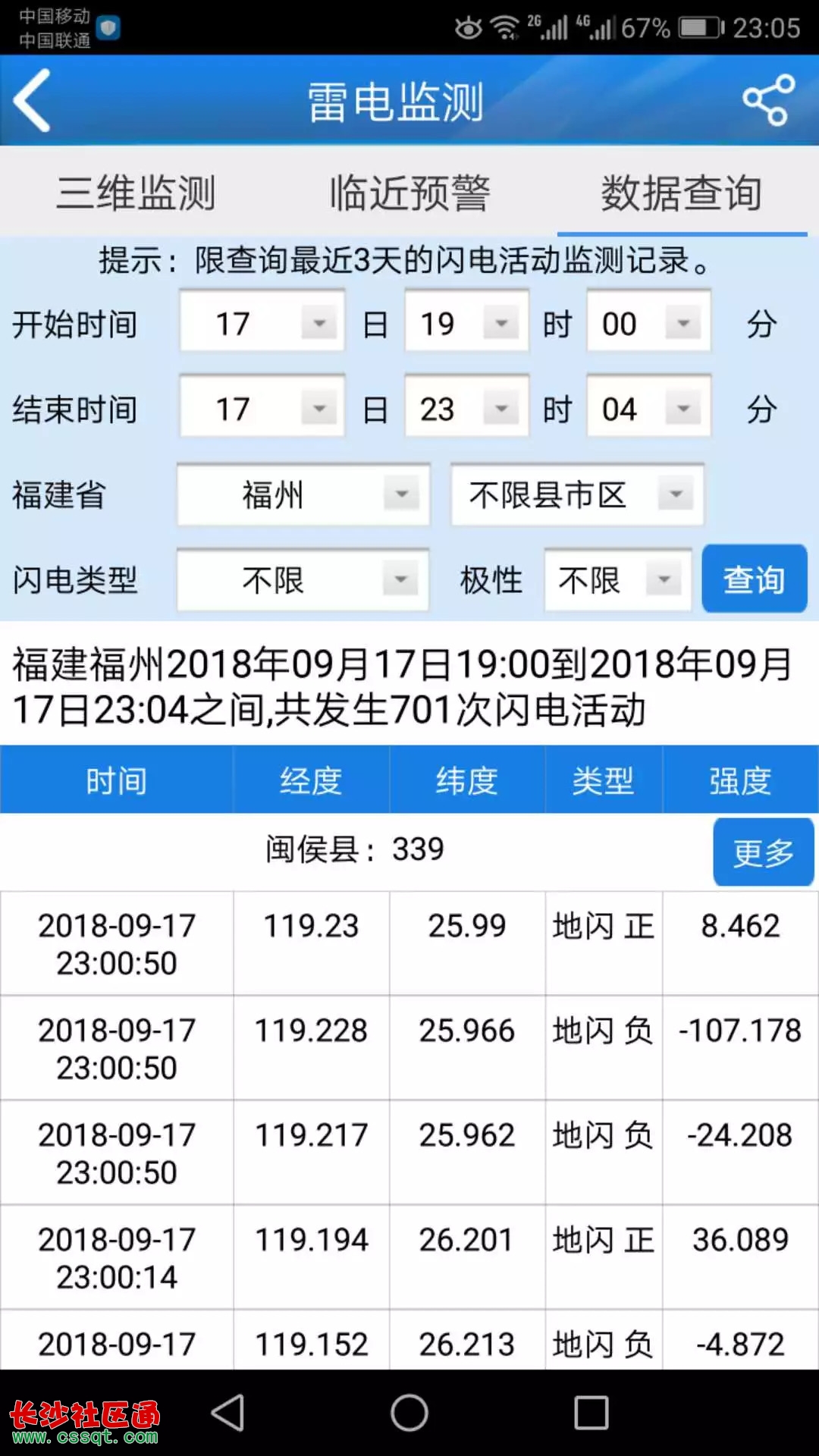Open the 极性 polarity dropdown
Viewport: 819px width, 1456px height.
point(618,580)
